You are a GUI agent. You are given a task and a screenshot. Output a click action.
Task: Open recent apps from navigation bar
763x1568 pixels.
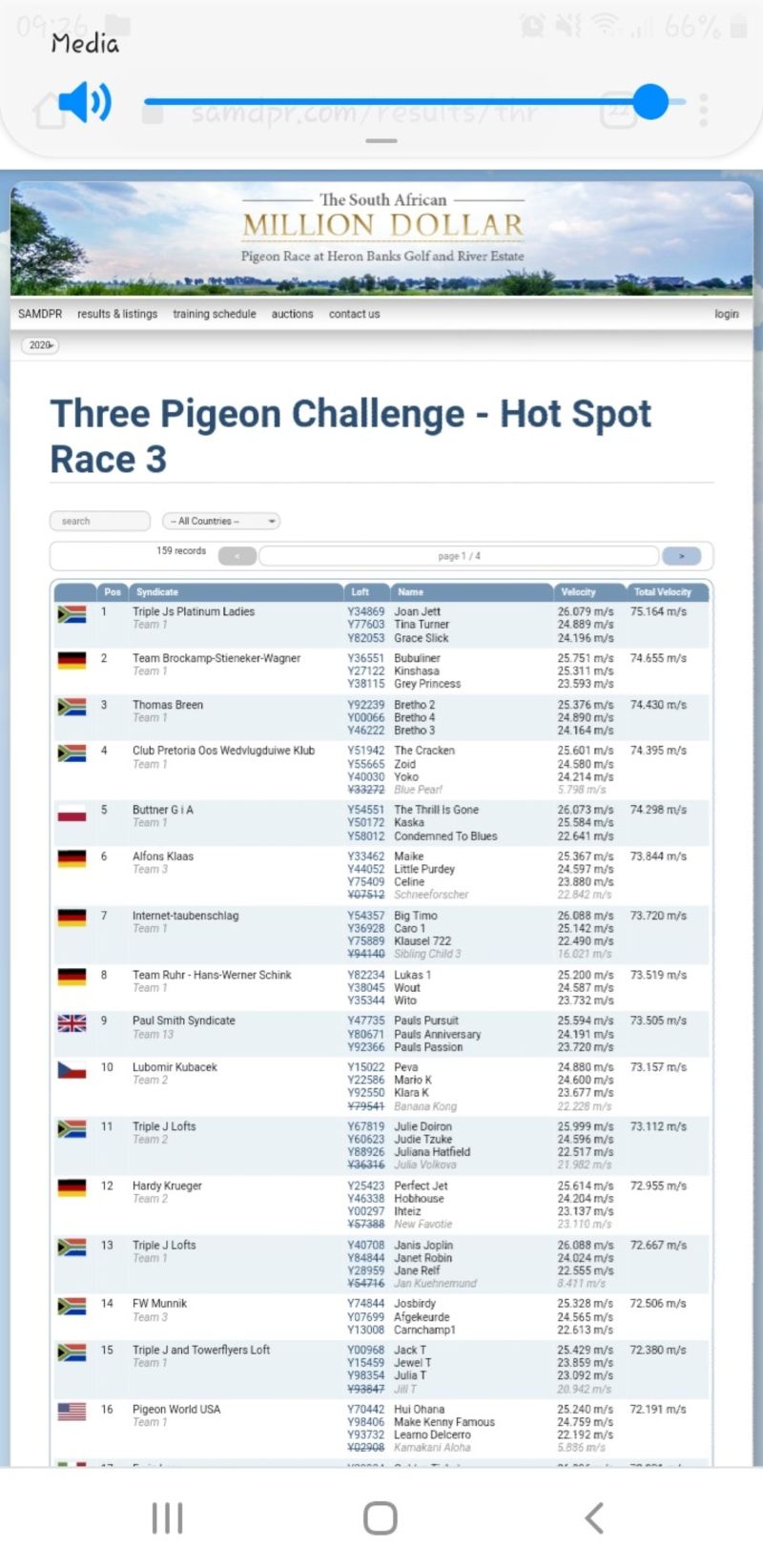click(x=168, y=1518)
